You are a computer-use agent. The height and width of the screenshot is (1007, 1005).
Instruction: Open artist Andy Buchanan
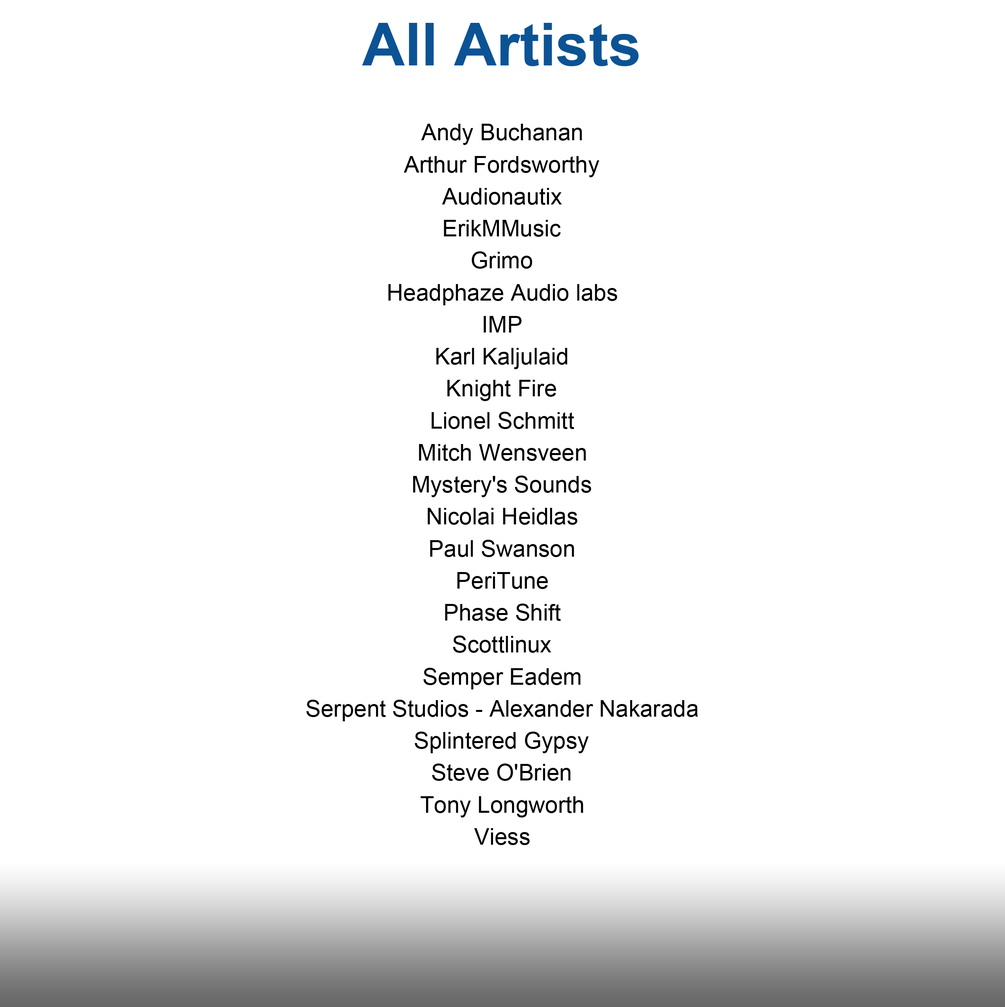[x=501, y=133]
